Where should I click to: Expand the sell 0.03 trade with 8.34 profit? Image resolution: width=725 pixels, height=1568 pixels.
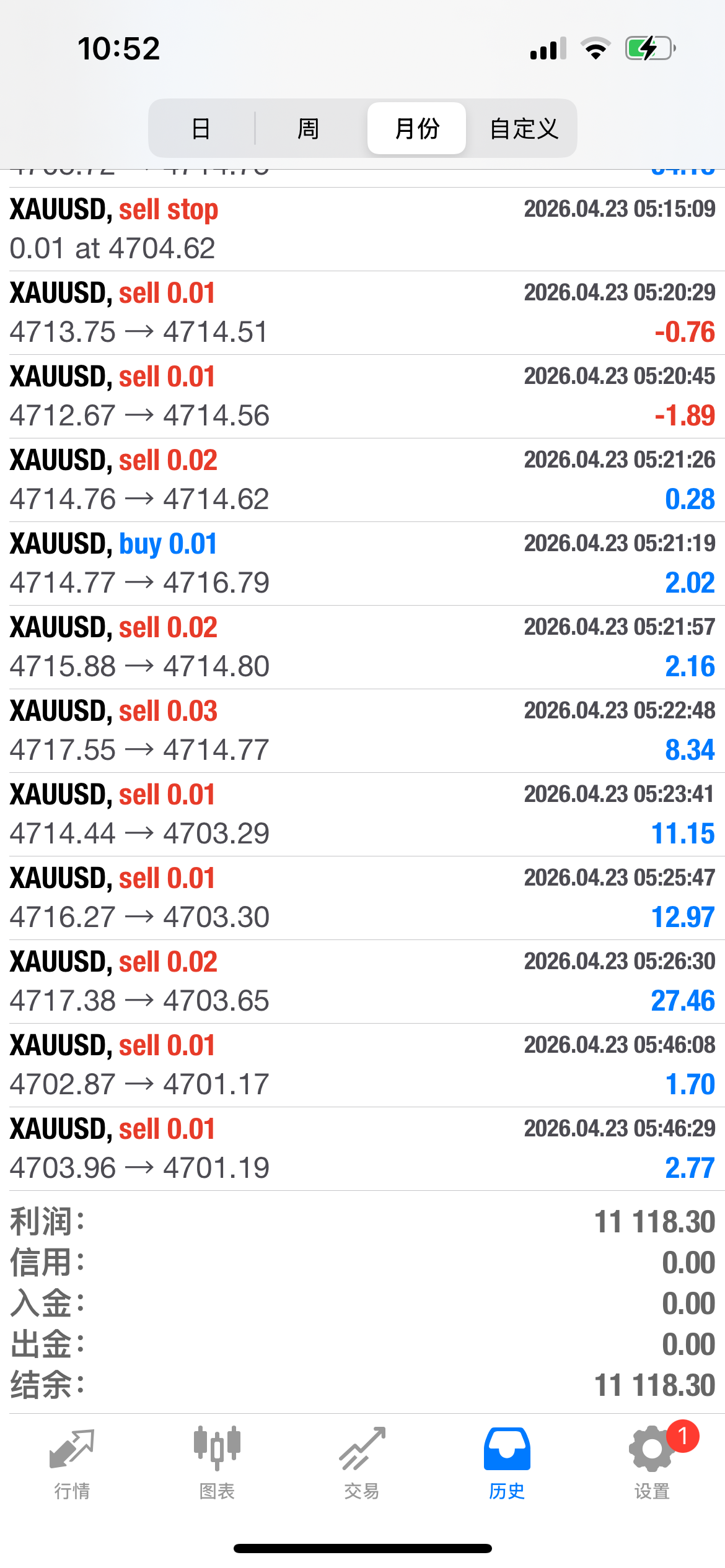coord(362,731)
